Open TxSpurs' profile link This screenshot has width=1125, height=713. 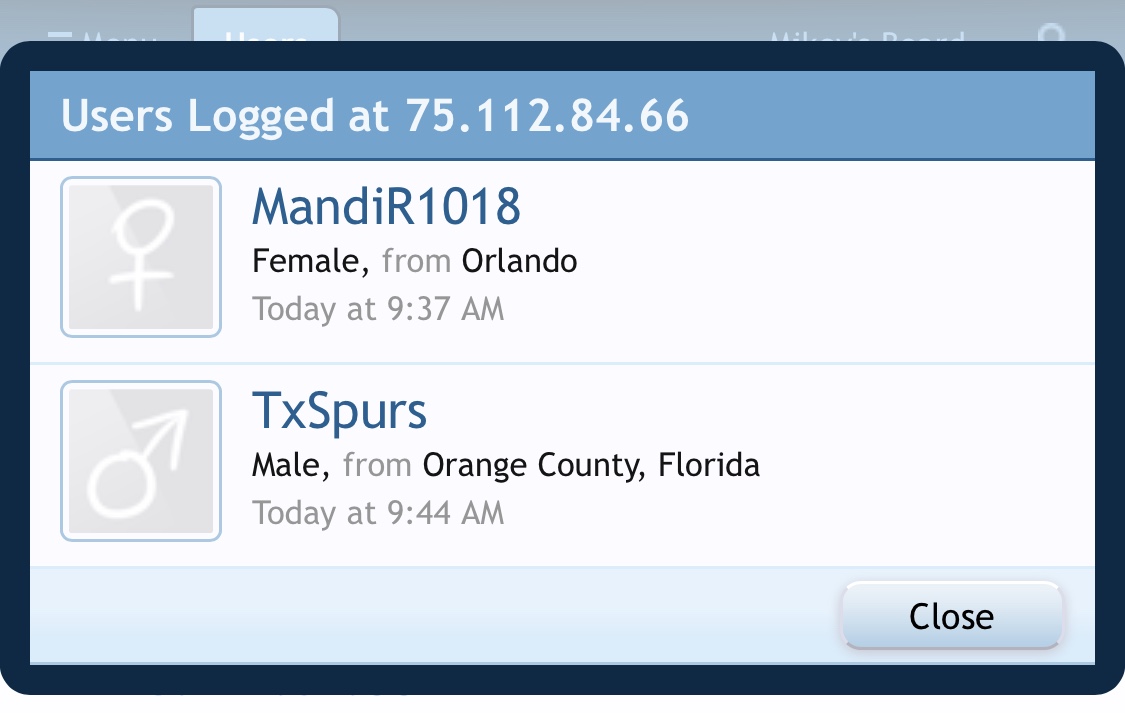pyautogui.click(x=339, y=410)
